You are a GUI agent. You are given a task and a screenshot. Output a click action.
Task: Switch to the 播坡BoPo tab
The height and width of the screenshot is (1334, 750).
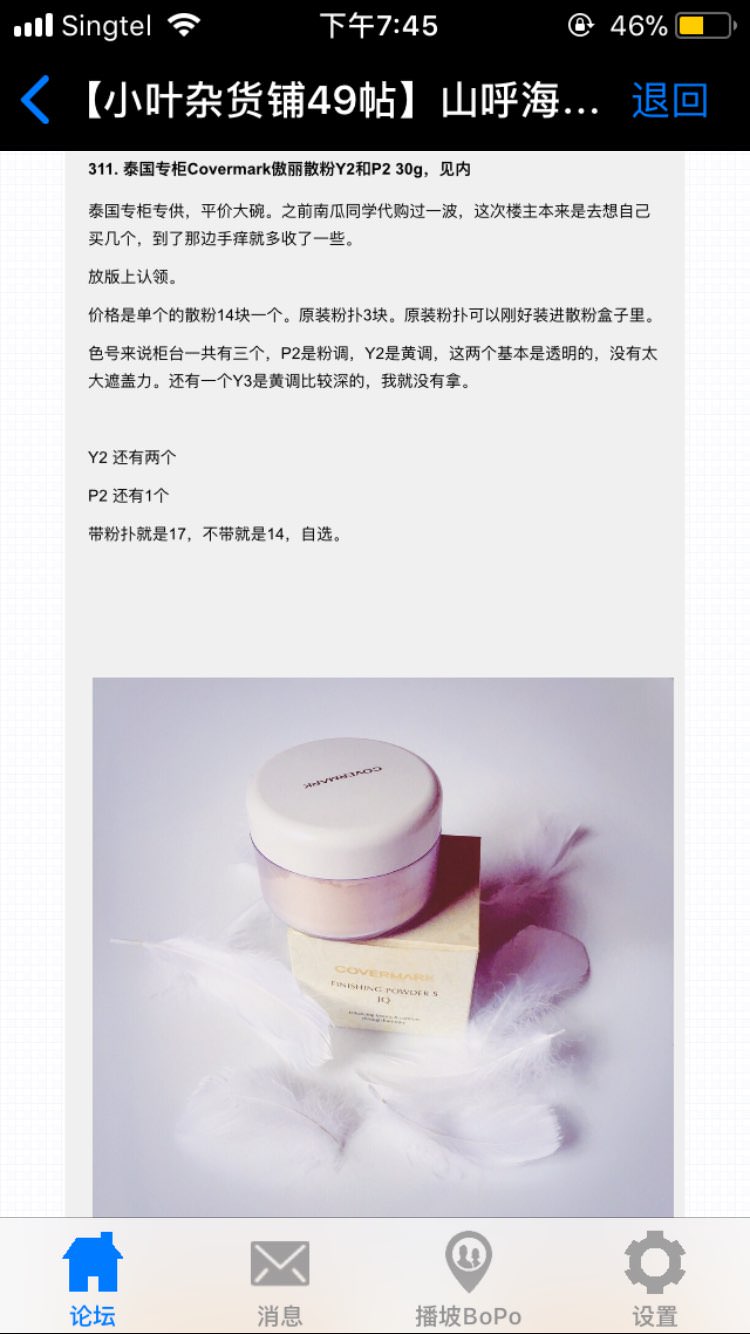click(468, 1279)
